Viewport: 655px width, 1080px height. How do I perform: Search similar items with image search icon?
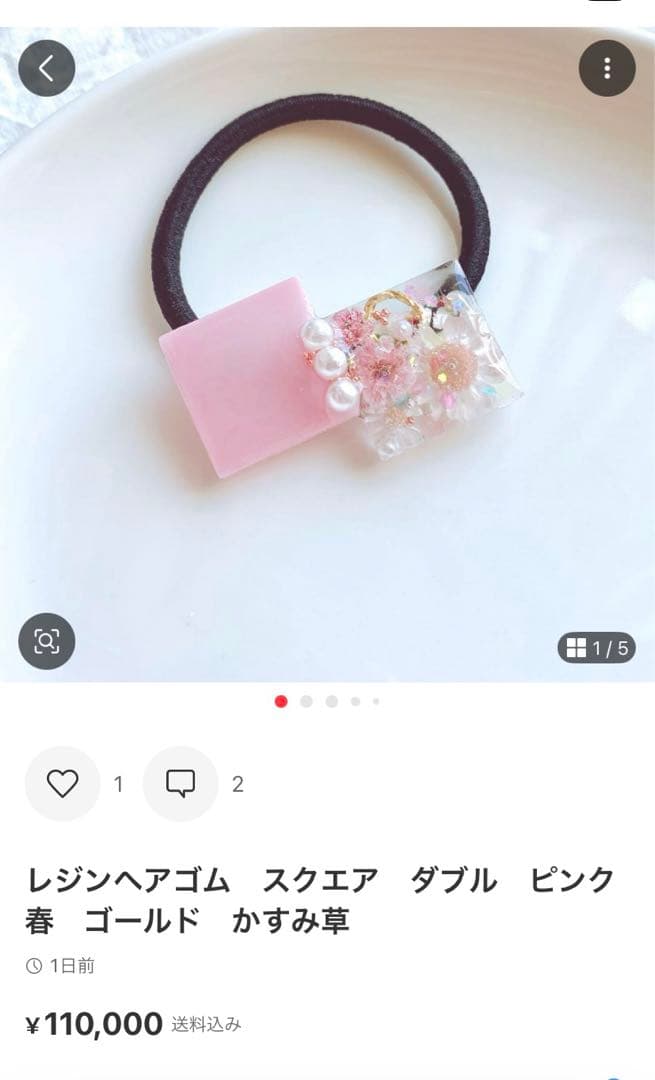pos(46,641)
